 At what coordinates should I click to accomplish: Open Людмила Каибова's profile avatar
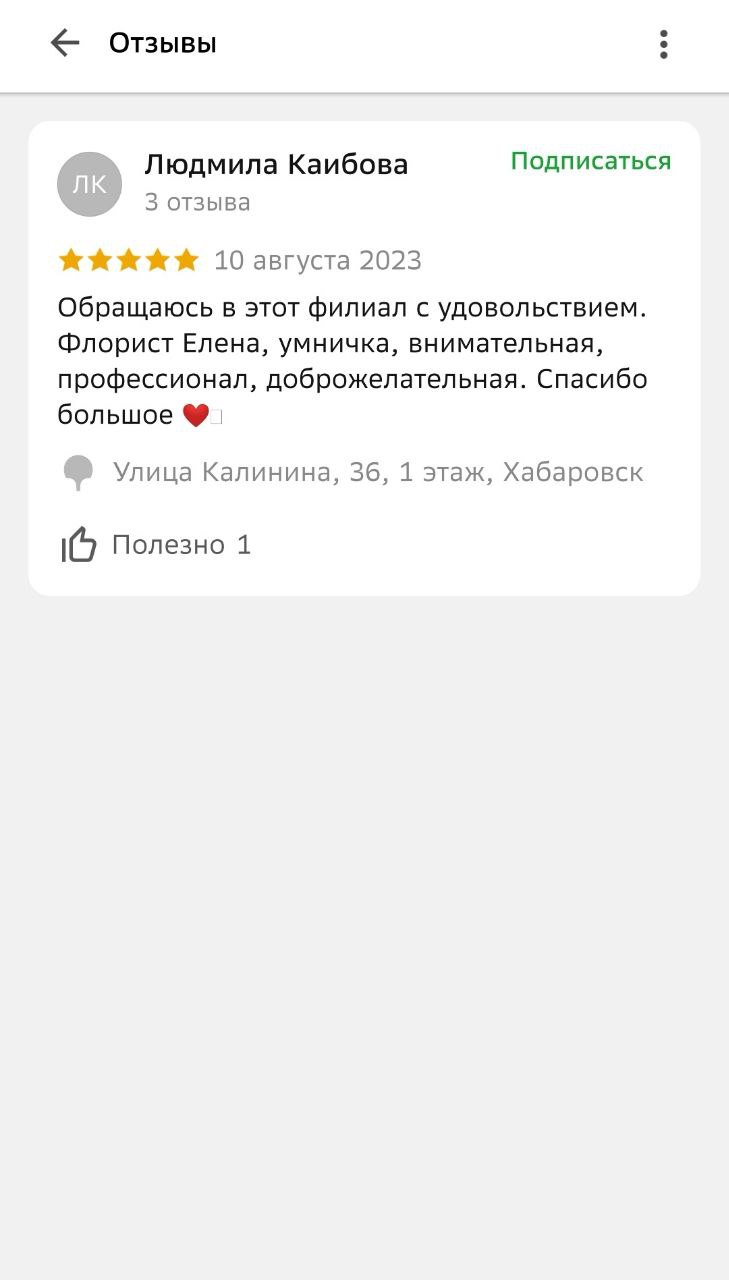89,184
